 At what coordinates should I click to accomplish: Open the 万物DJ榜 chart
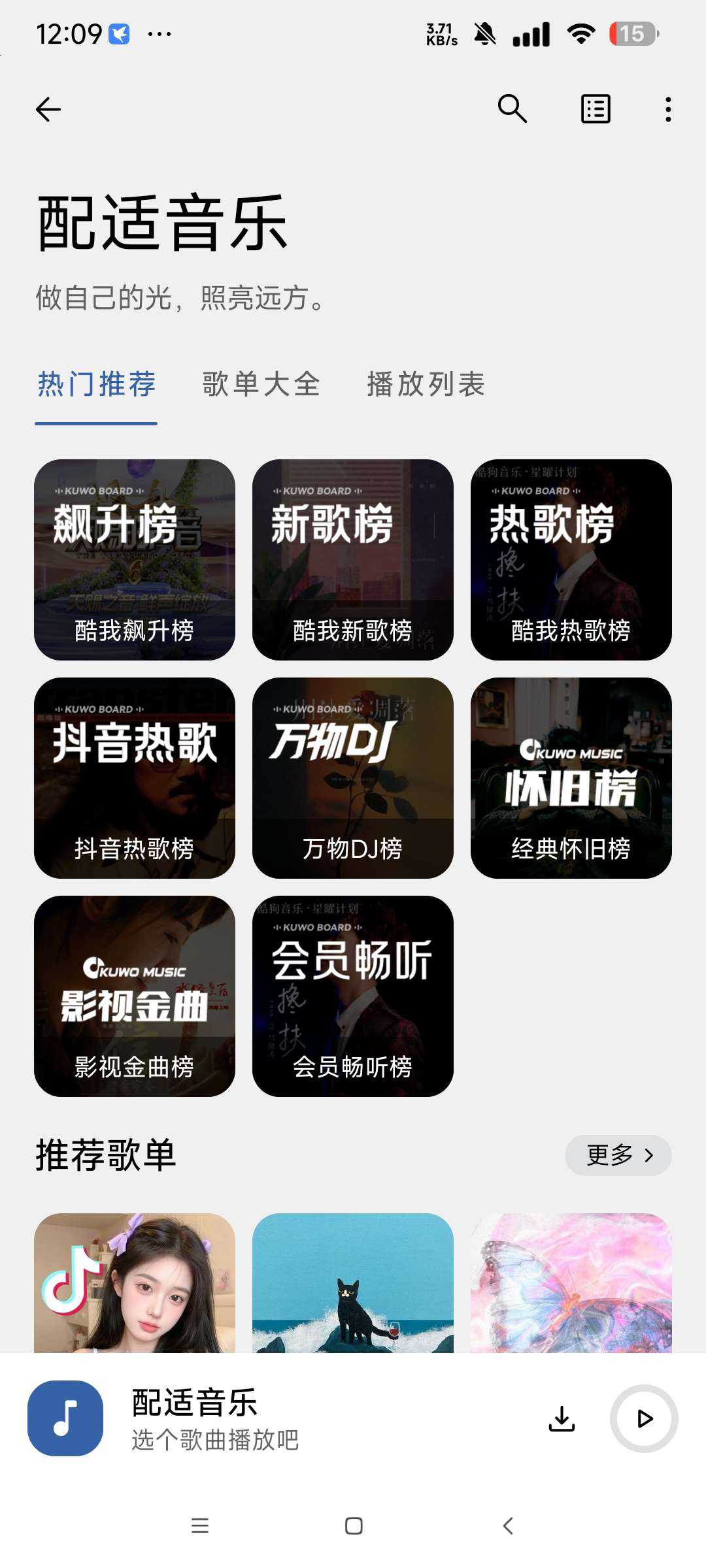point(353,778)
